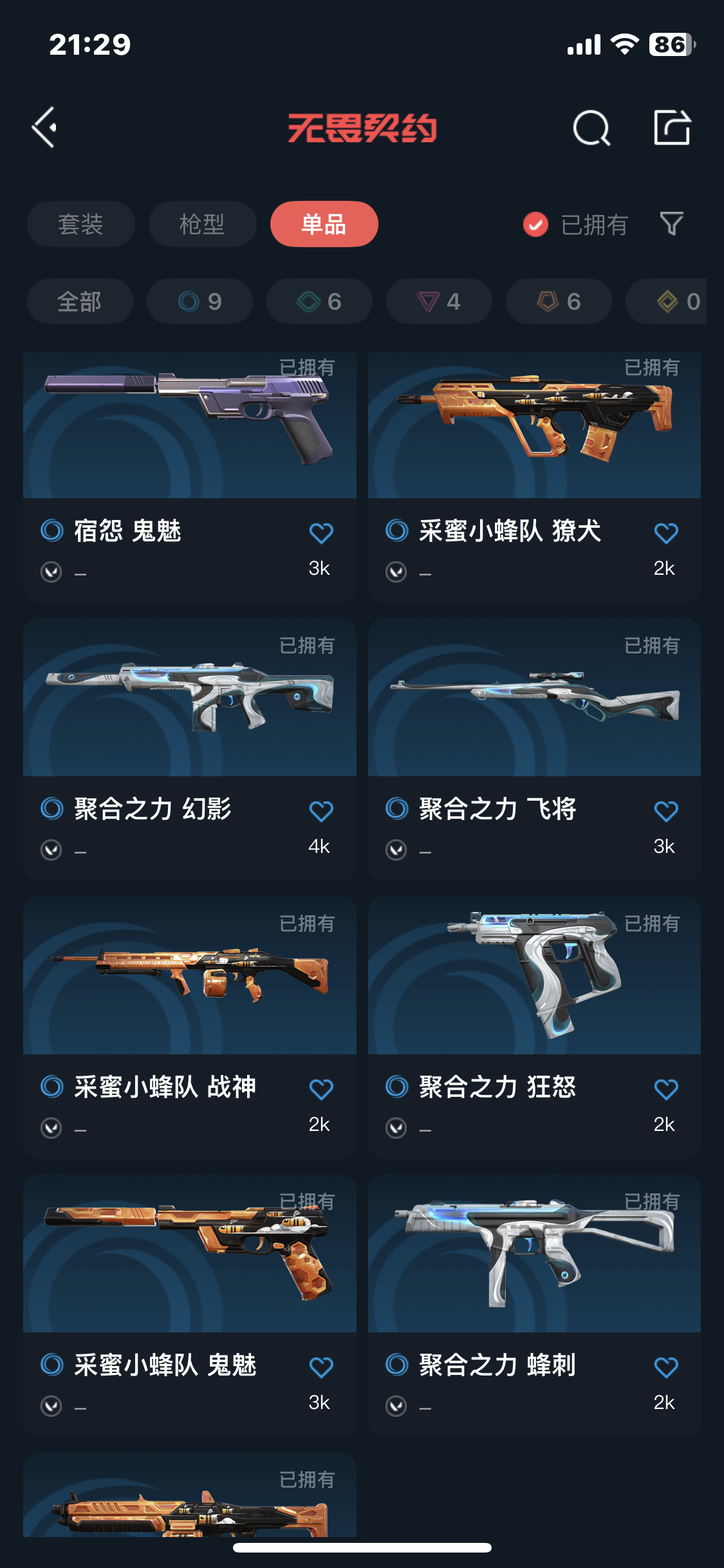Image resolution: width=724 pixels, height=1568 pixels.
Task: Switch to the 套装 tab
Action: [80, 224]
